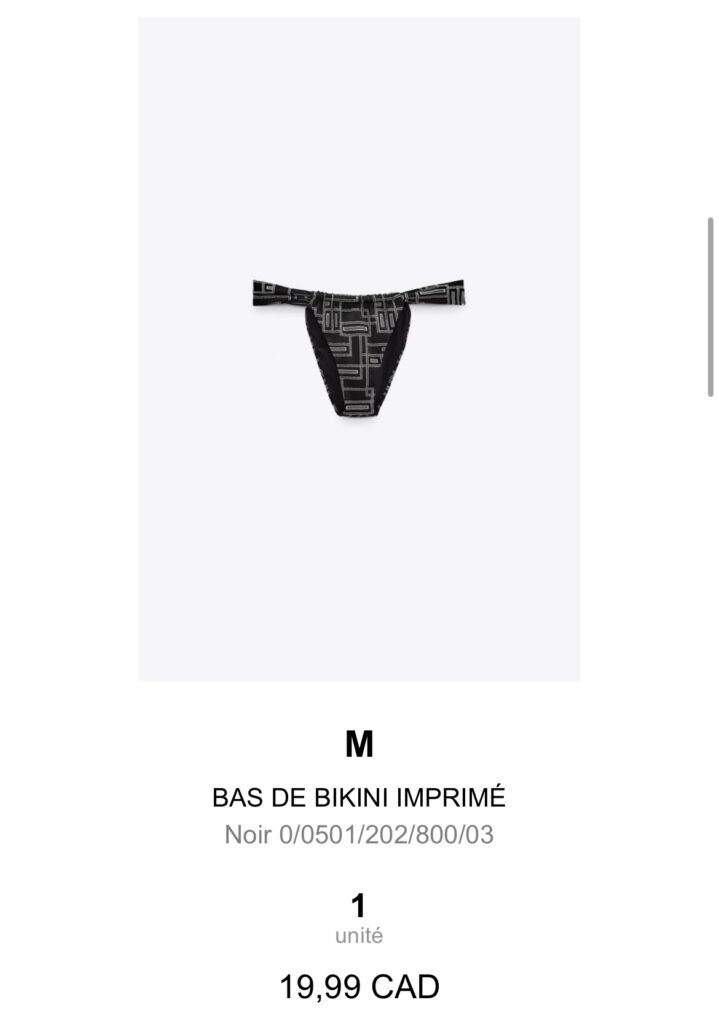Image resolution: width=719 pixels, height=1024 pixels.
Task: Open the Bas de bikini imprimé product image
Action: [x=359, y=349]
